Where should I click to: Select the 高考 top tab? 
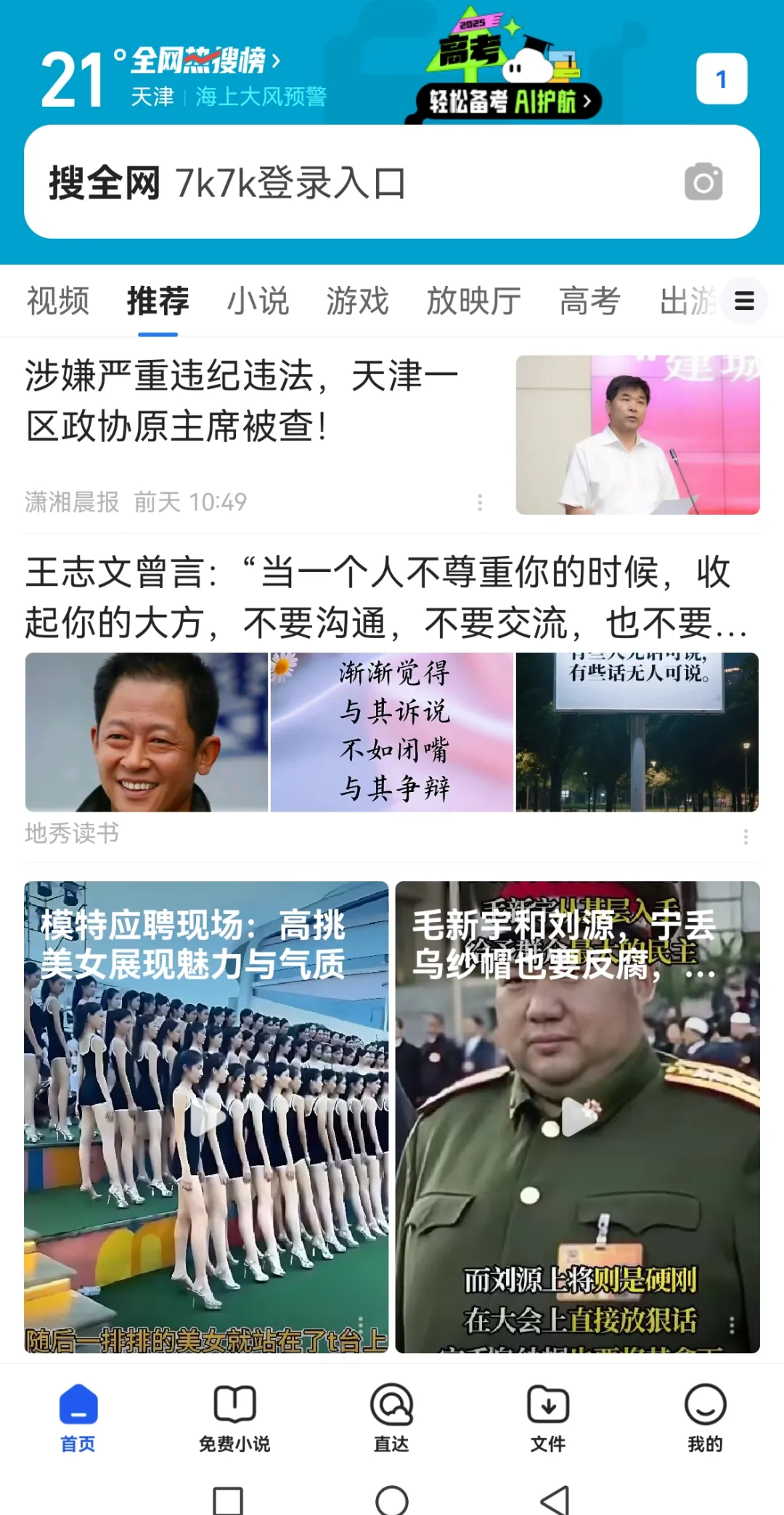[589, 301]
